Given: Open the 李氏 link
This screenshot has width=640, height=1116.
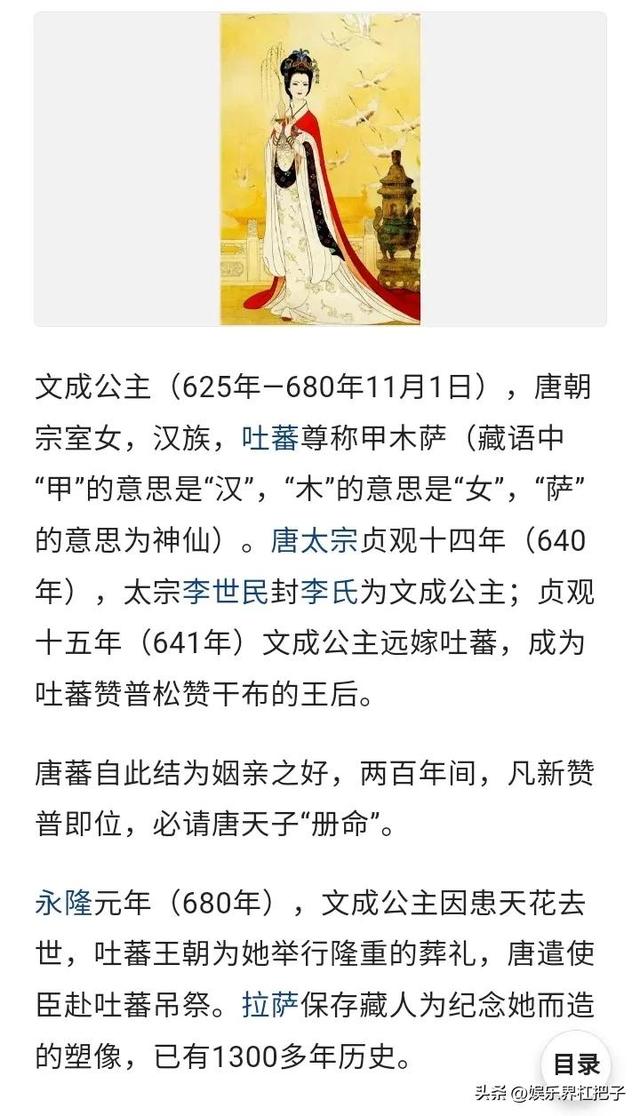Looking at the screenshot, I should click(x=329, y=591).
